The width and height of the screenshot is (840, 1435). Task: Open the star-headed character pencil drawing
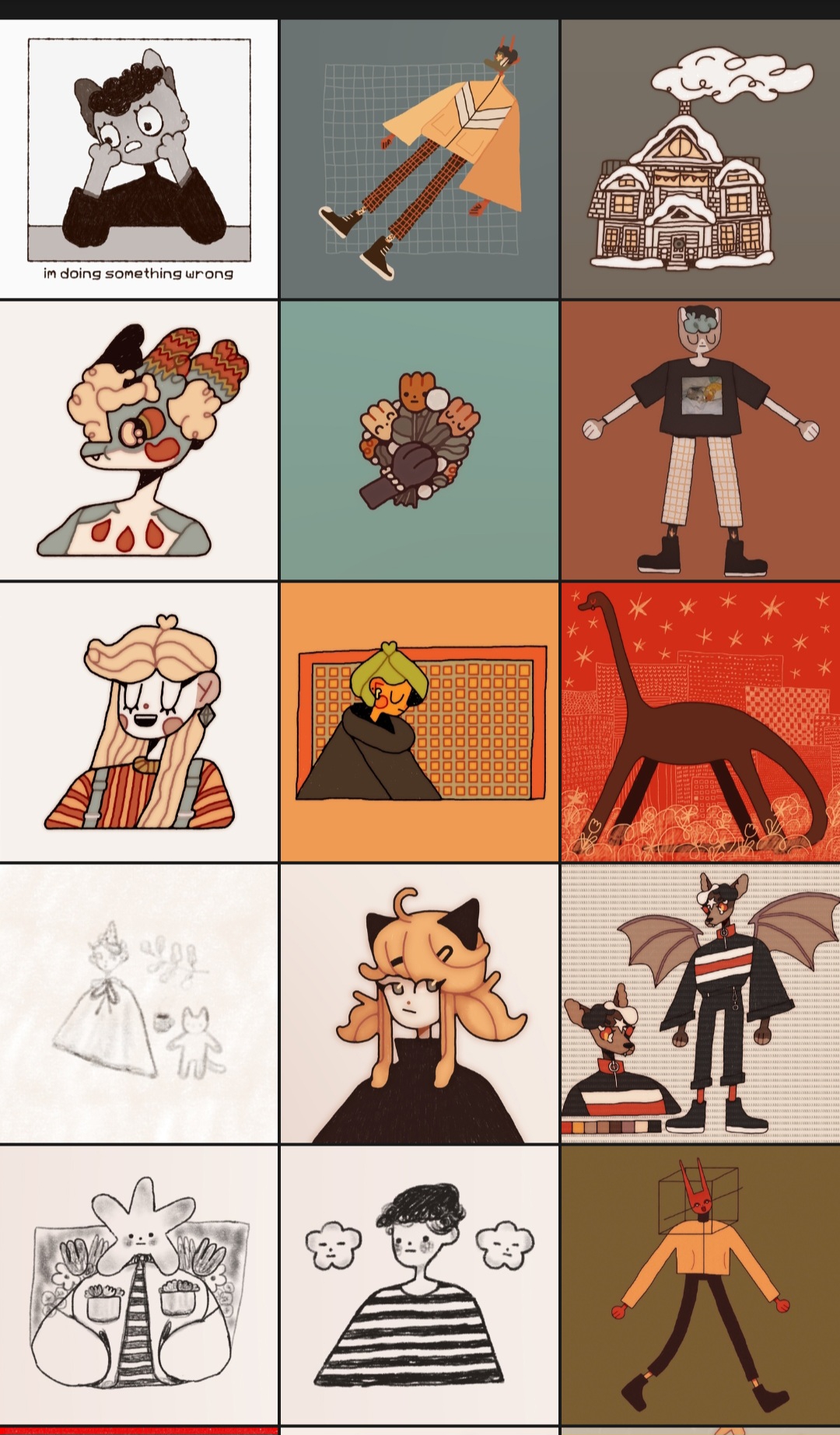tap(138, 1285)
